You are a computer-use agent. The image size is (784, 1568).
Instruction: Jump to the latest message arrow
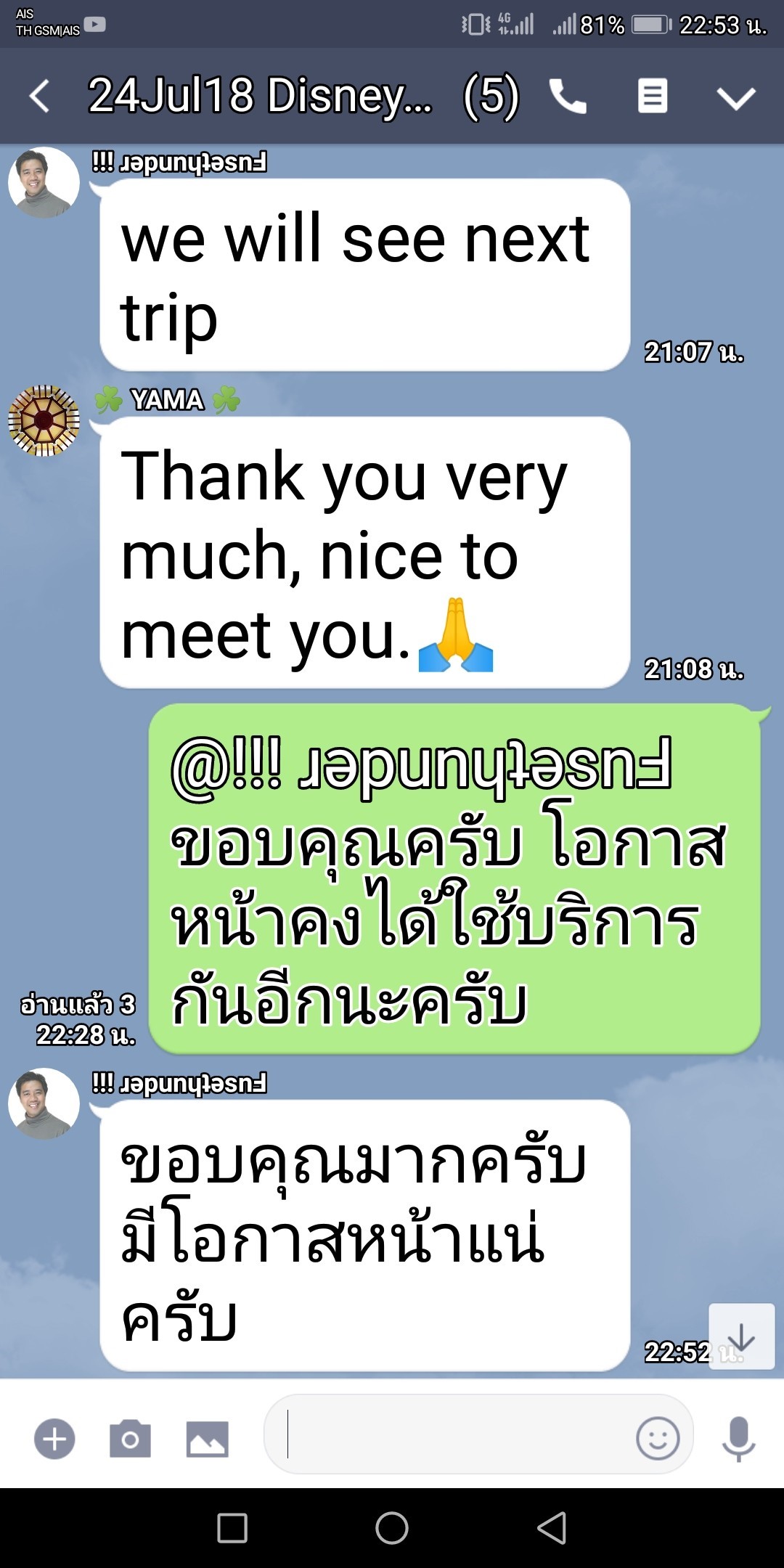(x=741, y=1337)
